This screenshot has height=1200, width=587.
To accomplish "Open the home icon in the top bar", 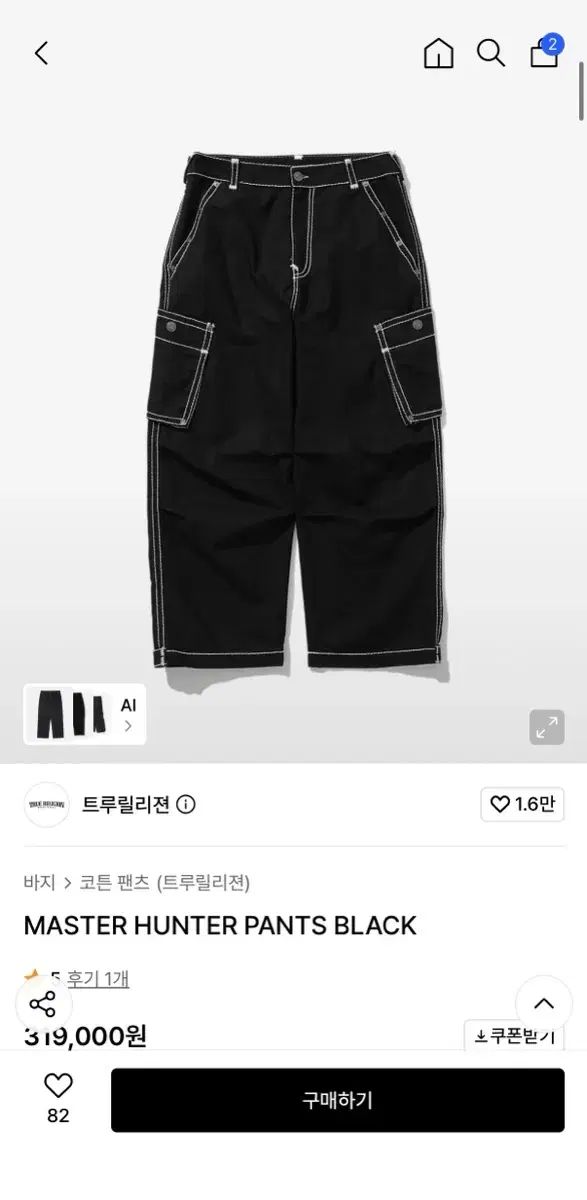I will (x=438, y=53).
